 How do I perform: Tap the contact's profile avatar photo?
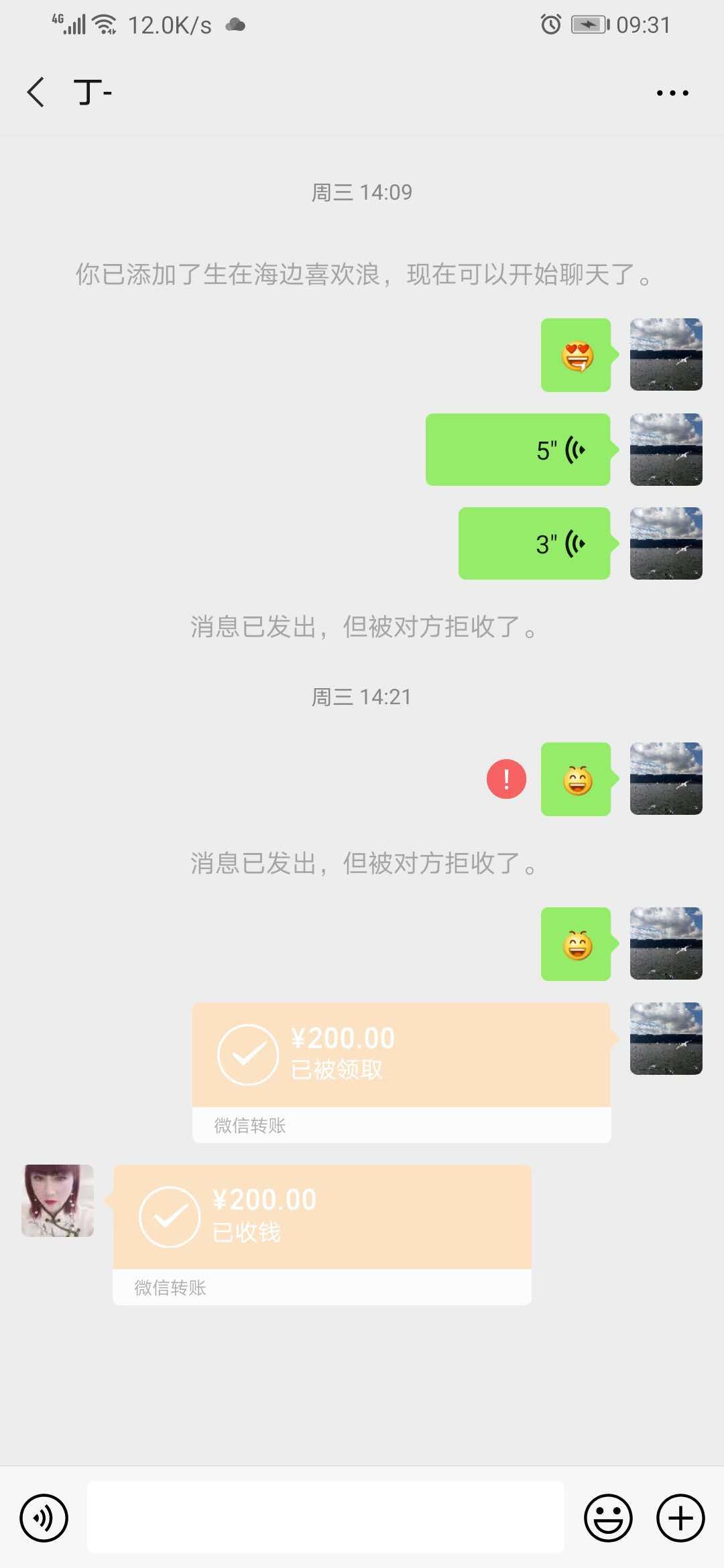point(57,1201)
